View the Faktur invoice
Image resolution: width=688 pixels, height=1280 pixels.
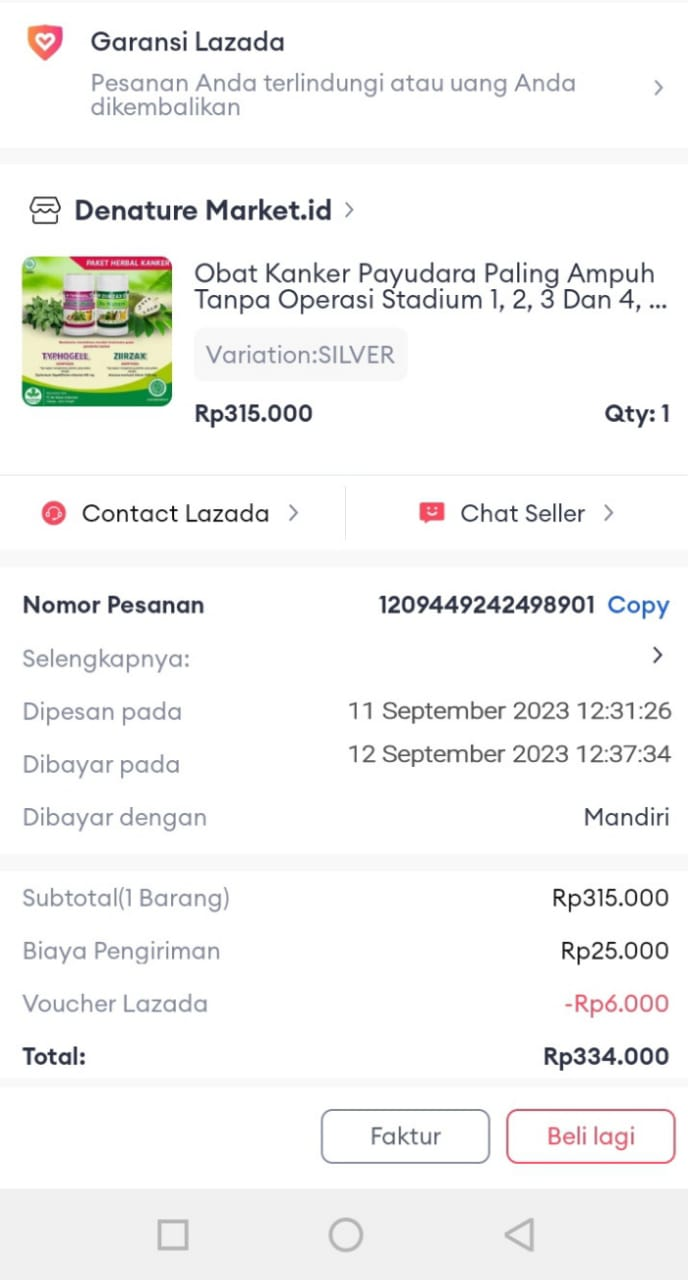[405, 1136]
